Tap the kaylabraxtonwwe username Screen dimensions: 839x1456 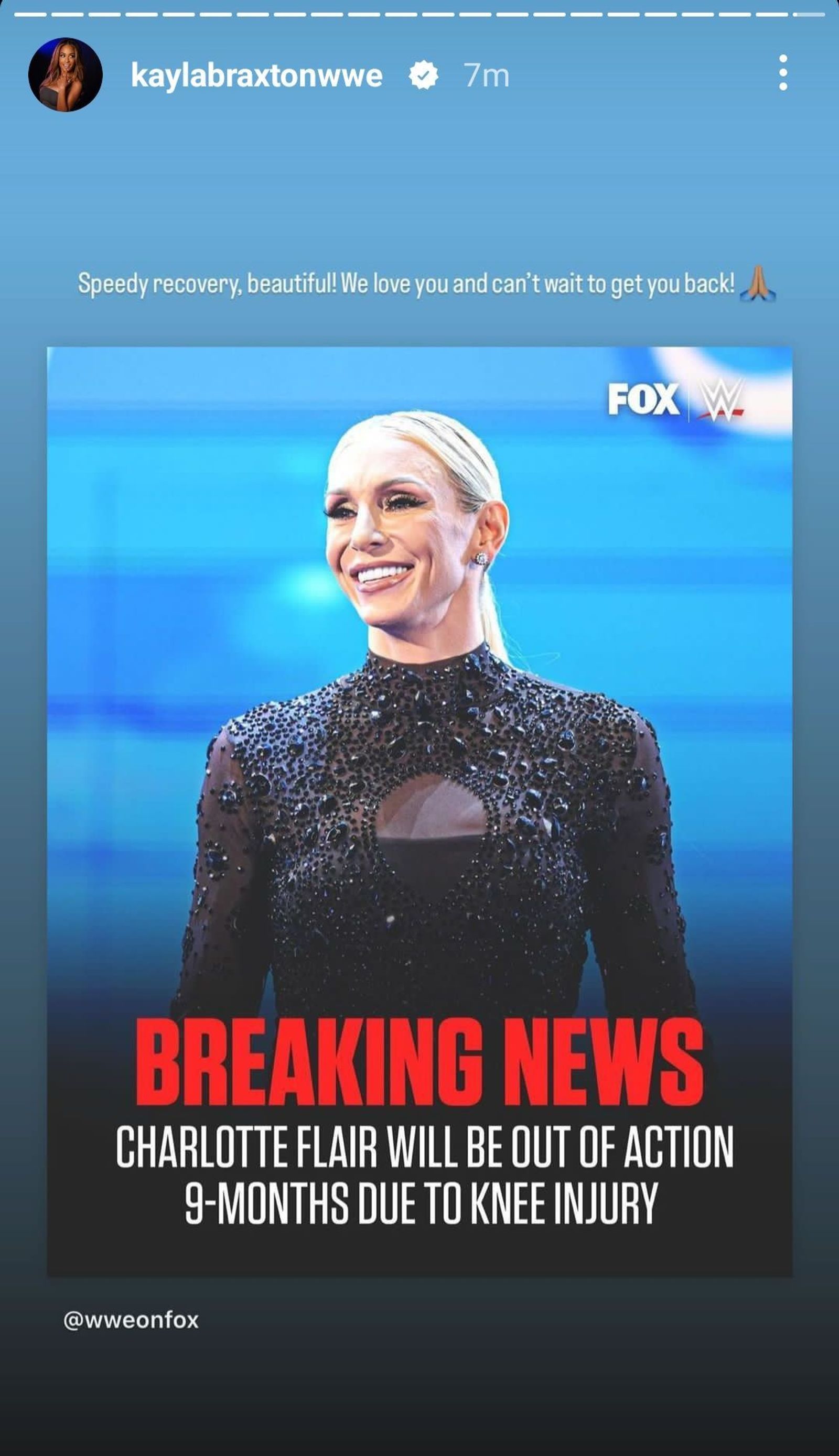point(256,75)
